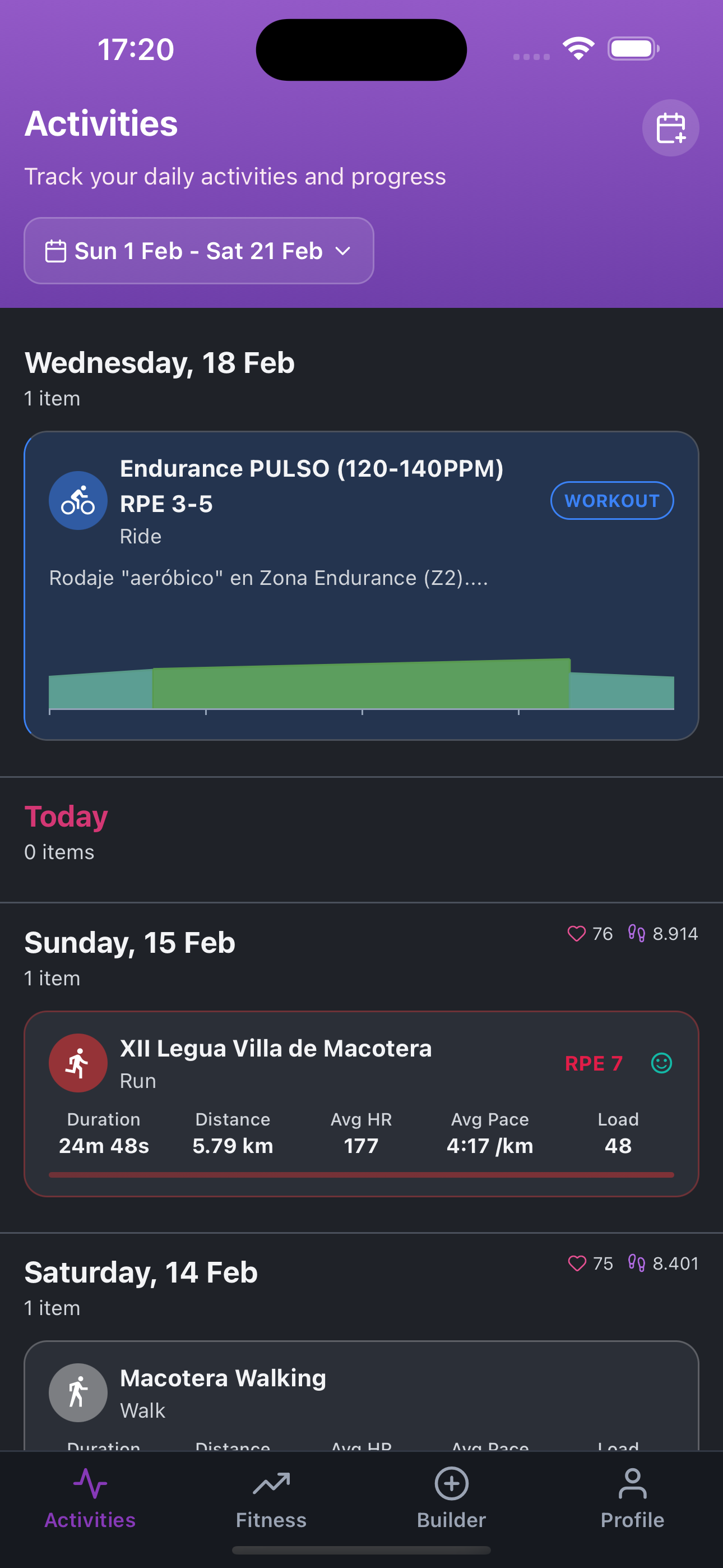This screenshot has height=1568, width=723.
Task: Tap the smiley mood icon next to RPE 7
Action: click(x=661, y=1063)
